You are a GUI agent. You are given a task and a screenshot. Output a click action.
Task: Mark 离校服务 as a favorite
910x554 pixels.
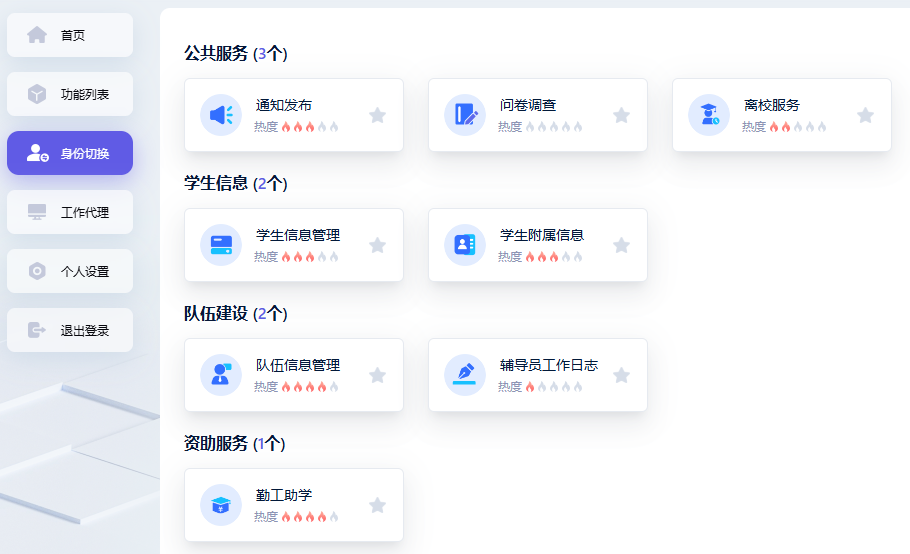pos(865,115)
